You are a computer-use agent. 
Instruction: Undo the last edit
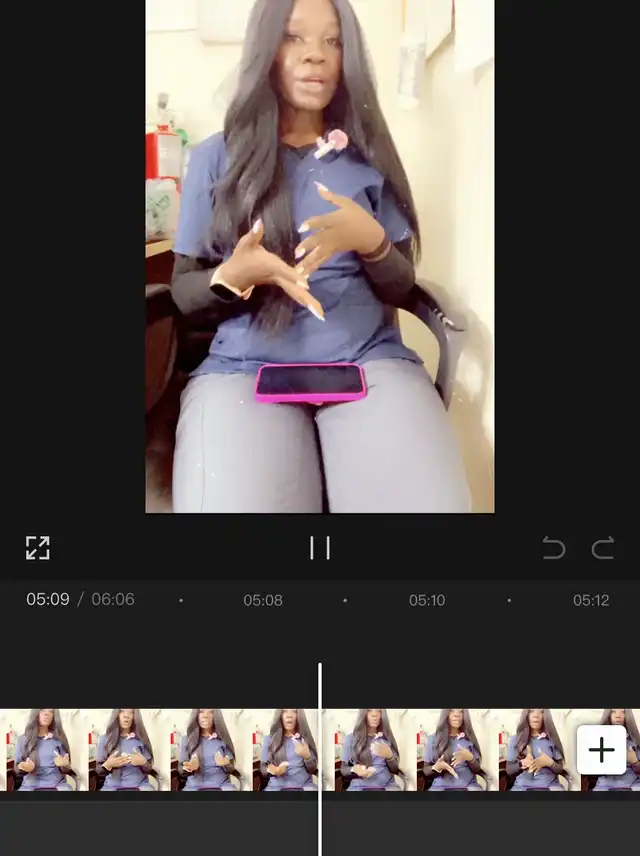click(553, 548)
